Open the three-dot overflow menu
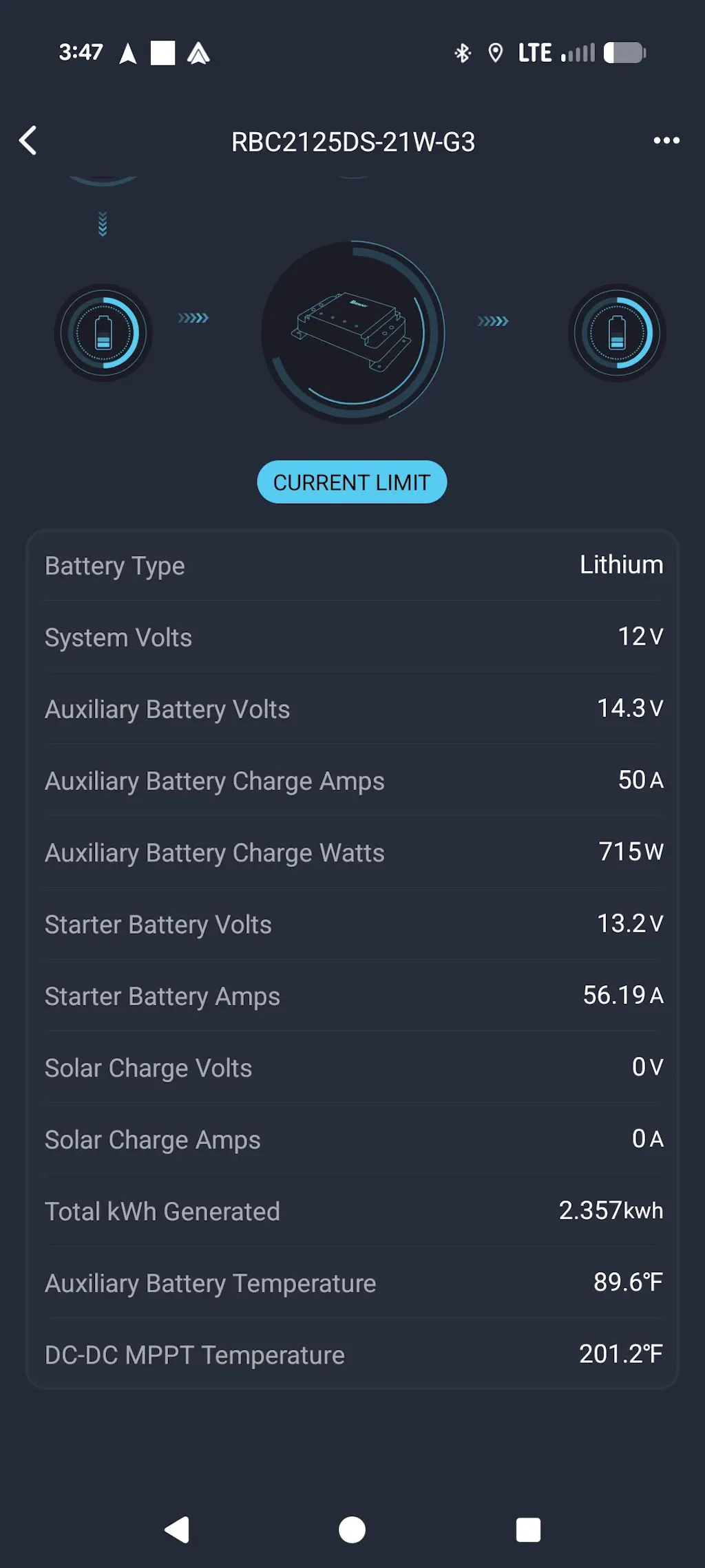The width and height of the screenshot is (705, 1568). point(666,141)
